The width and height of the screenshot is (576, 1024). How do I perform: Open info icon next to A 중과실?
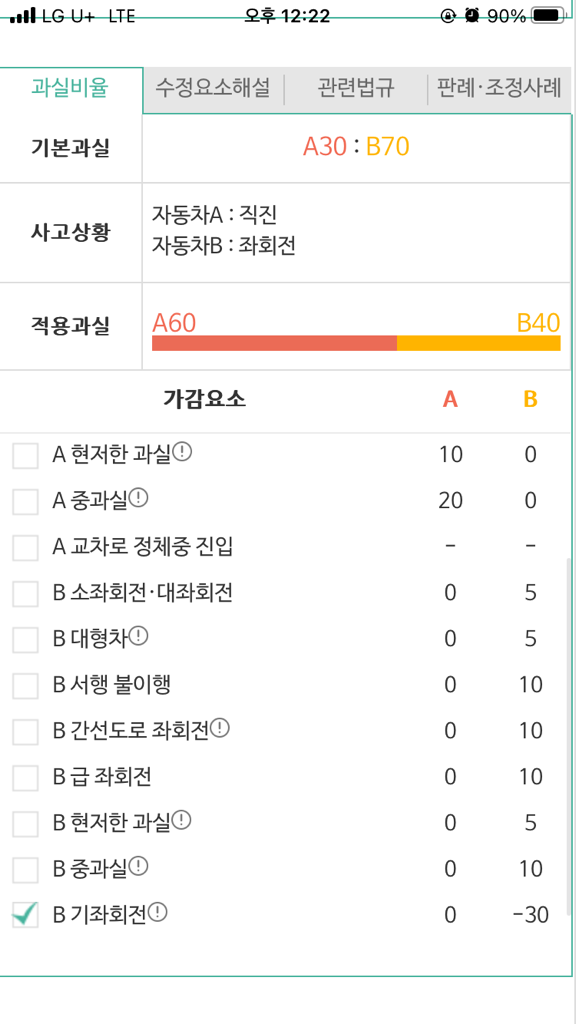click(139, 498)
